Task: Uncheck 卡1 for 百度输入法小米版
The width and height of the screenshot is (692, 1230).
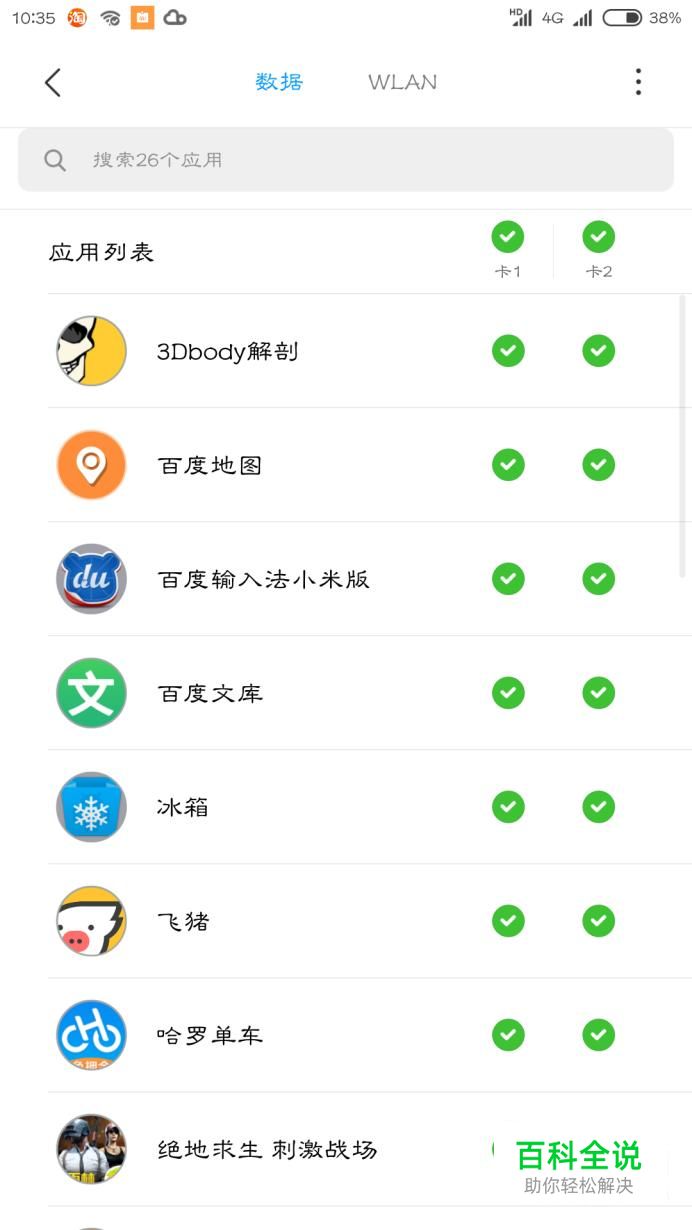Action: tap(508, 579)
